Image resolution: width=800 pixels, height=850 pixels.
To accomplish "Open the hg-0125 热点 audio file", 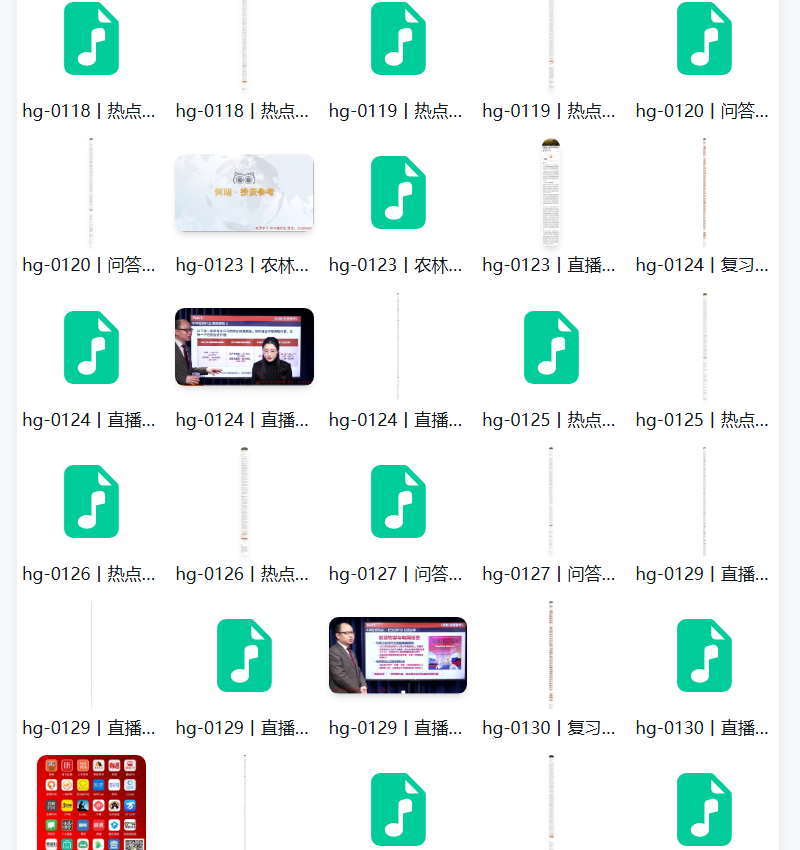I will (551, 347).
